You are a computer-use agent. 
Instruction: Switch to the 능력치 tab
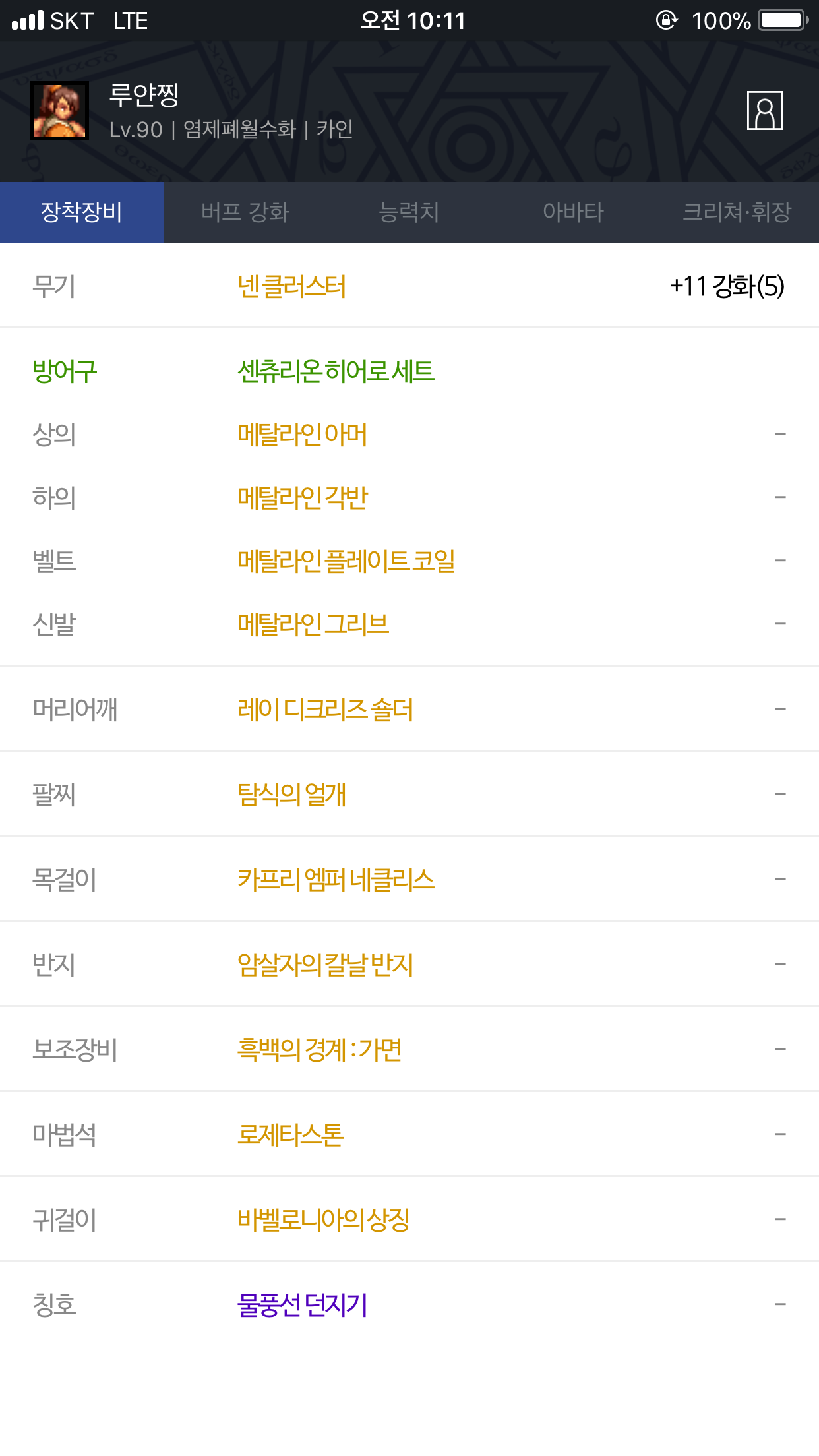tap(409, 212)
